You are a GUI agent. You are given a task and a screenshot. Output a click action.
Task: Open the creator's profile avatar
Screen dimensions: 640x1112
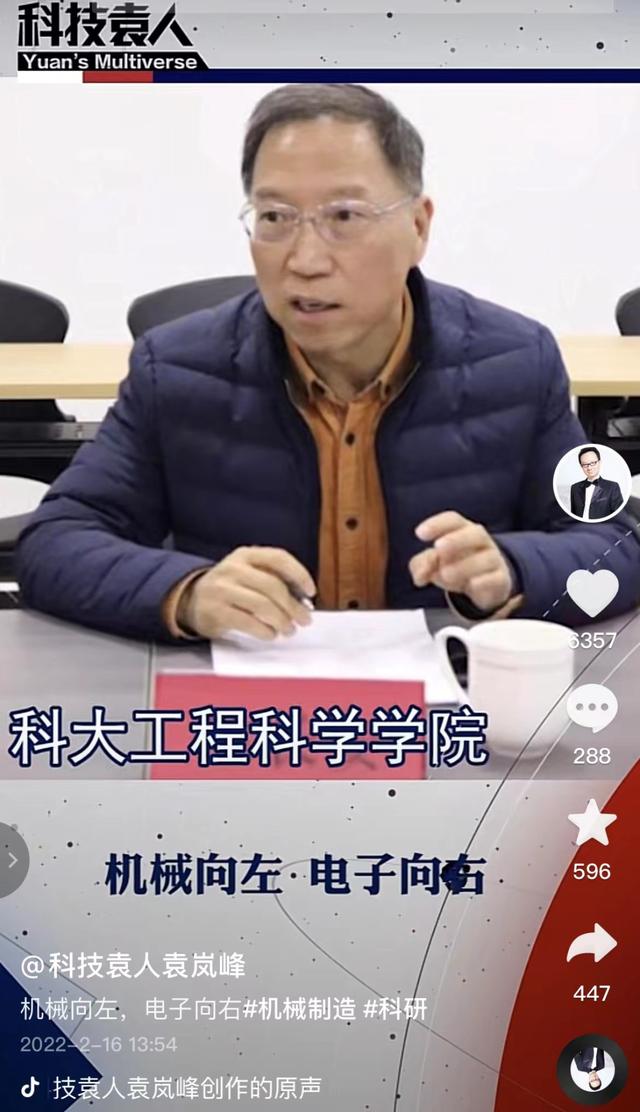pyautogui.click(x=592, y=484)
